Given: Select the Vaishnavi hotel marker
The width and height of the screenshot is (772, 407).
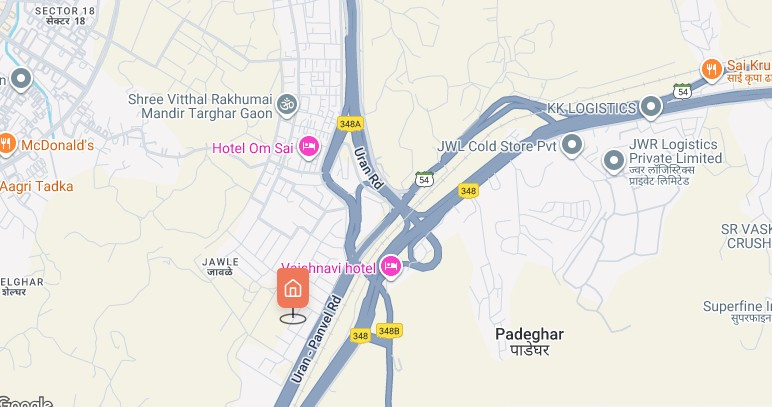Looking at the screenshot, I should [x=390, y=266].
